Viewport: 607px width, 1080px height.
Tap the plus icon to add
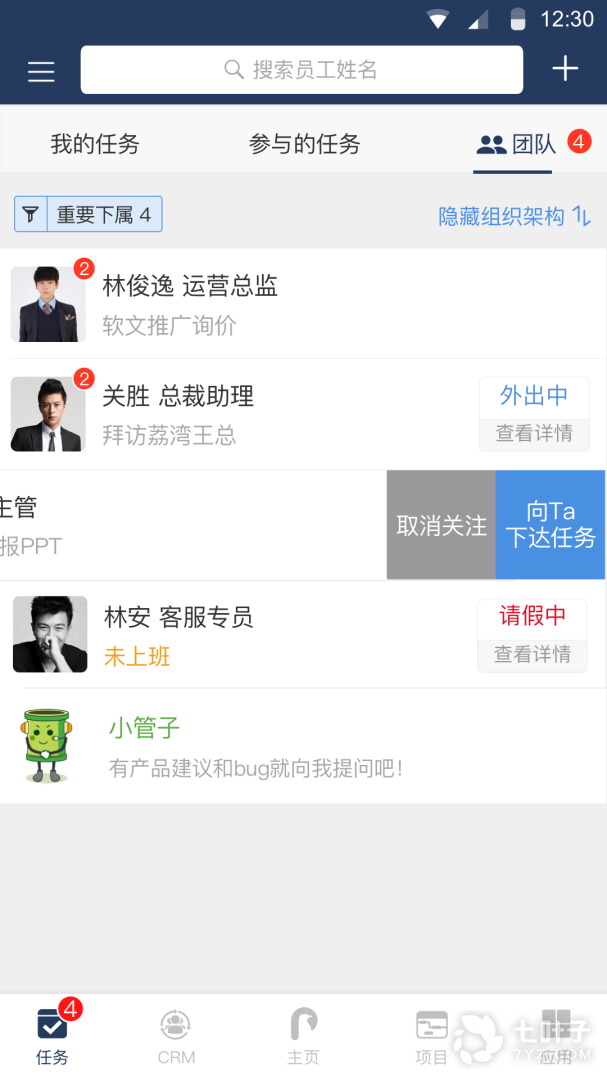coord(565,69)
